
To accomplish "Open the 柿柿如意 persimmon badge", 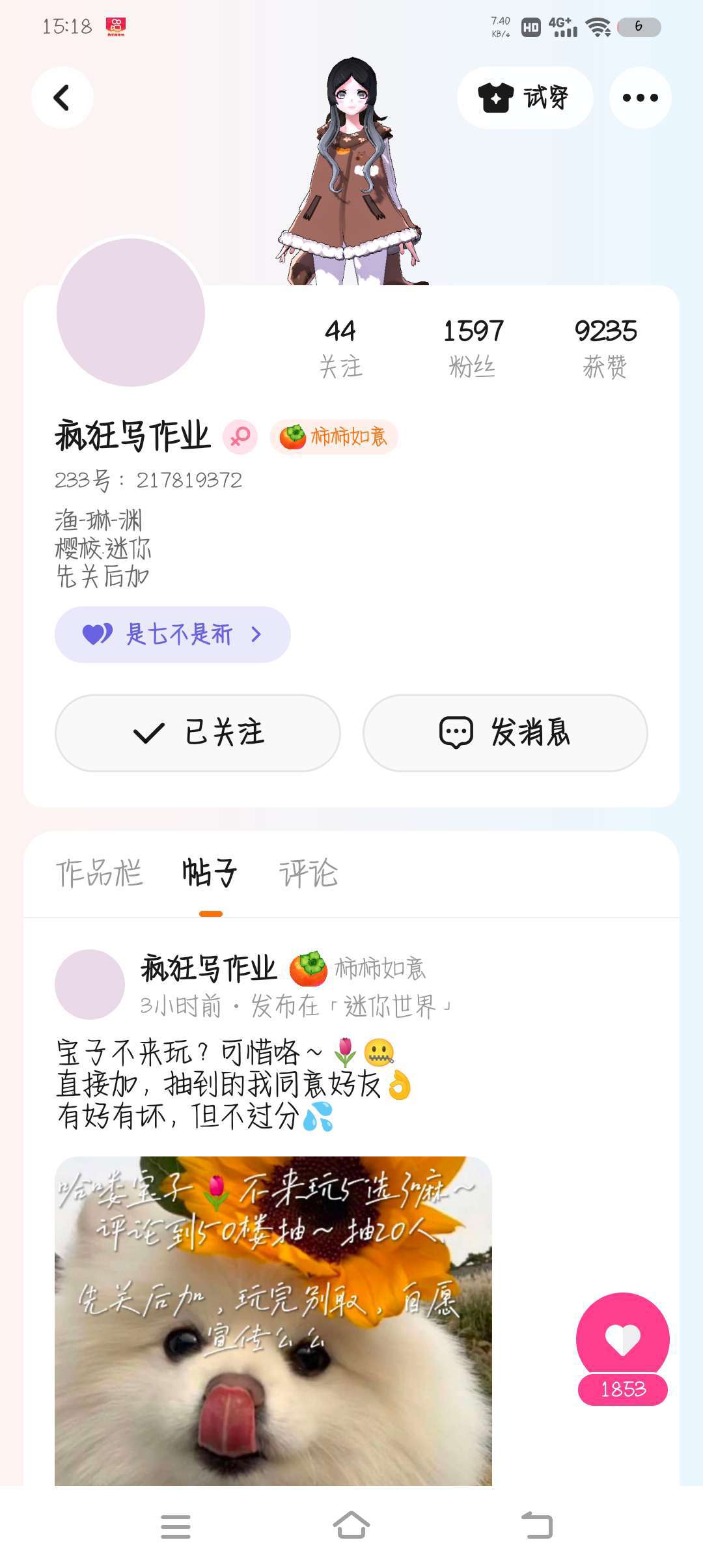I will click(x=334, y=437).
